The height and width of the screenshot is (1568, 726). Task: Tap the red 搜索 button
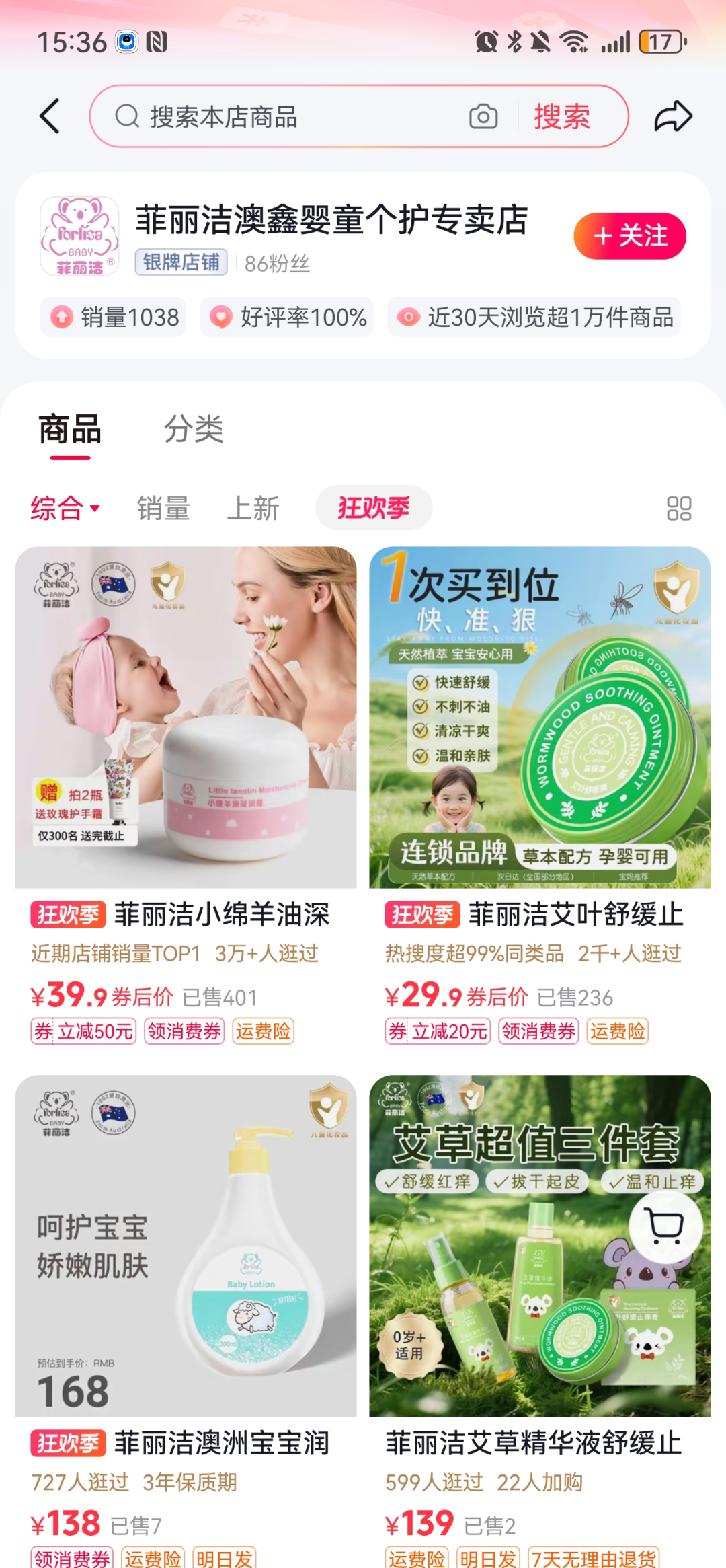click(562, 117)
